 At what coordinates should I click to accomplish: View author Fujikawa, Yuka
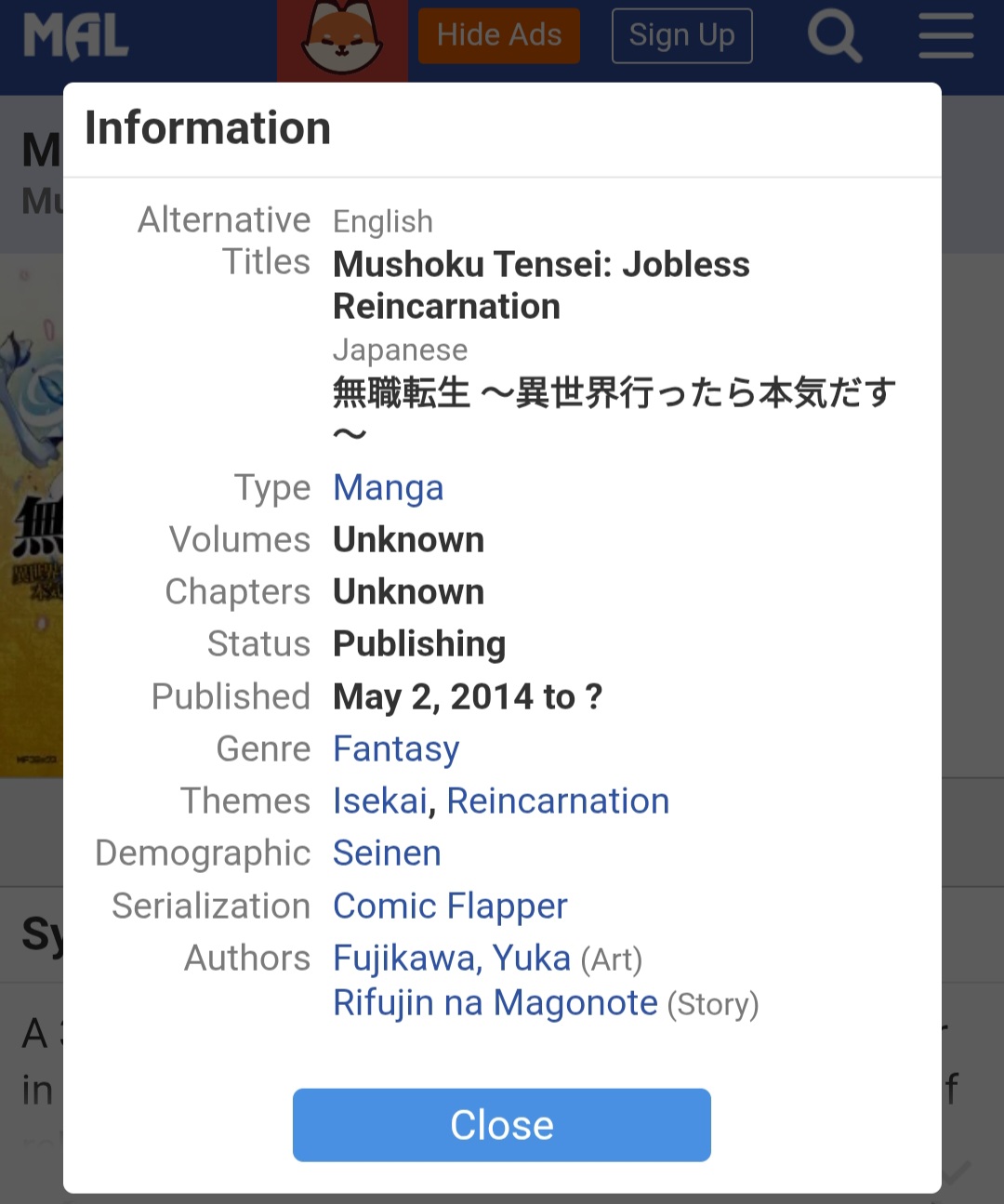coord(452,959)
